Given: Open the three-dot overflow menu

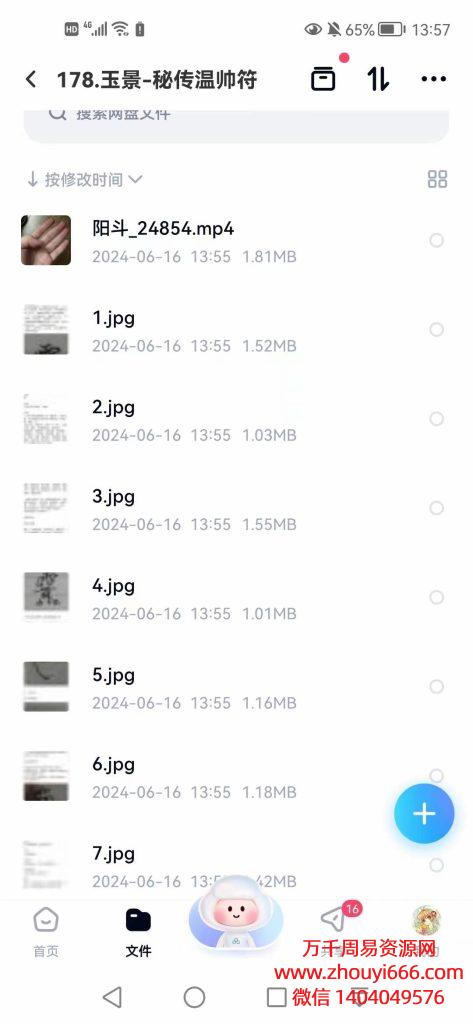Looking at the screenshot, I should (x=434, y=79).
